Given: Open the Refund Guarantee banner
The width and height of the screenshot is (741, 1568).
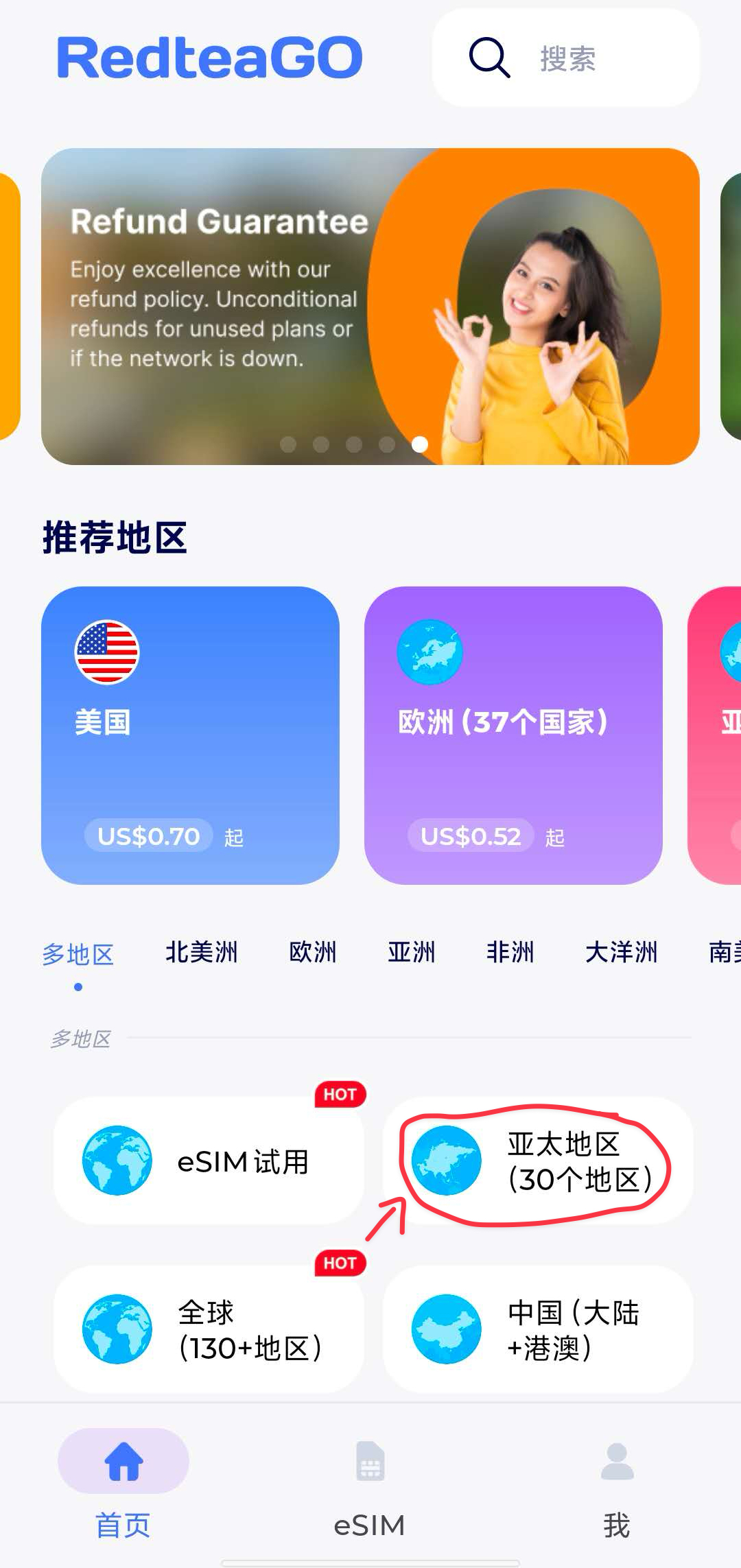Looking at the screenshot, I should (x=370, y=306).
